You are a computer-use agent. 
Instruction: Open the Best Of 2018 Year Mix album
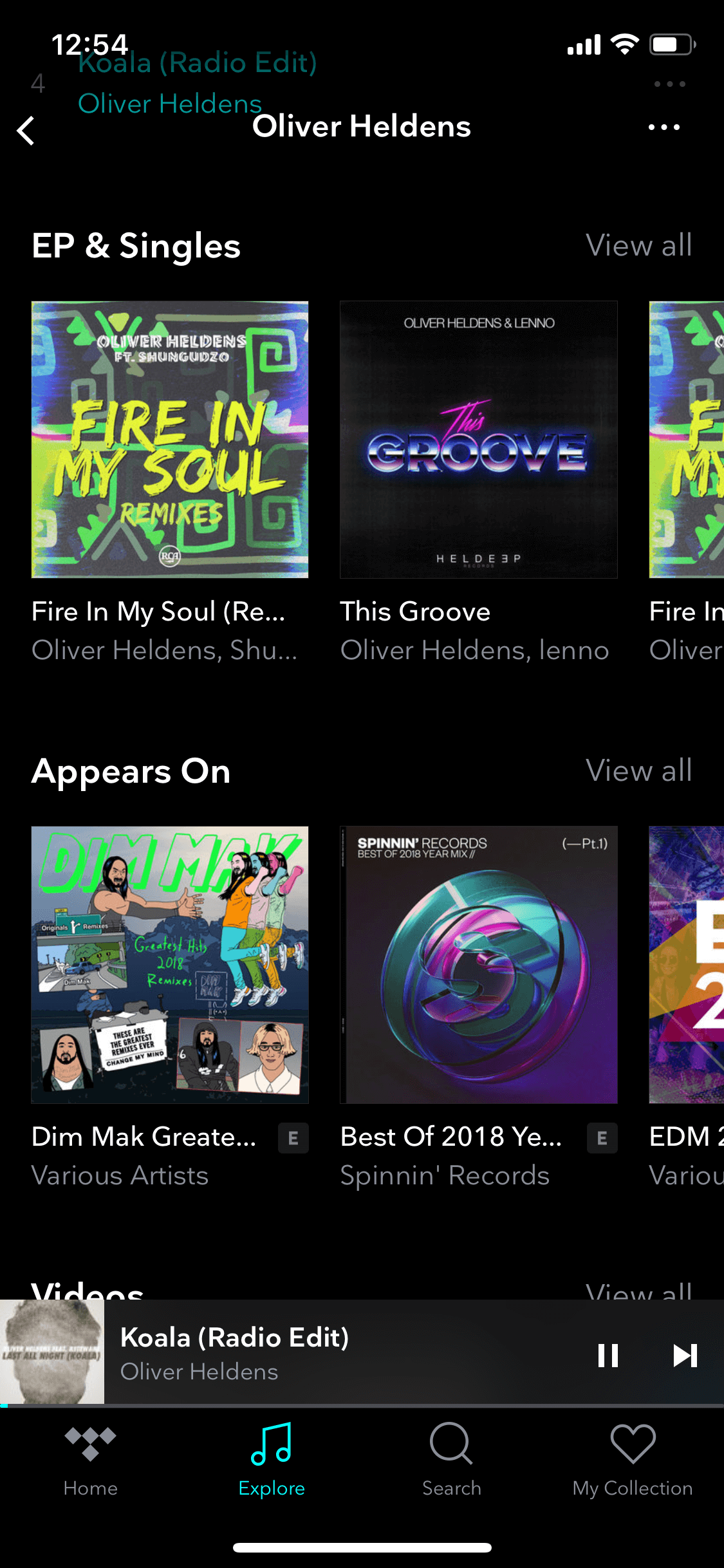click(479, 965)
